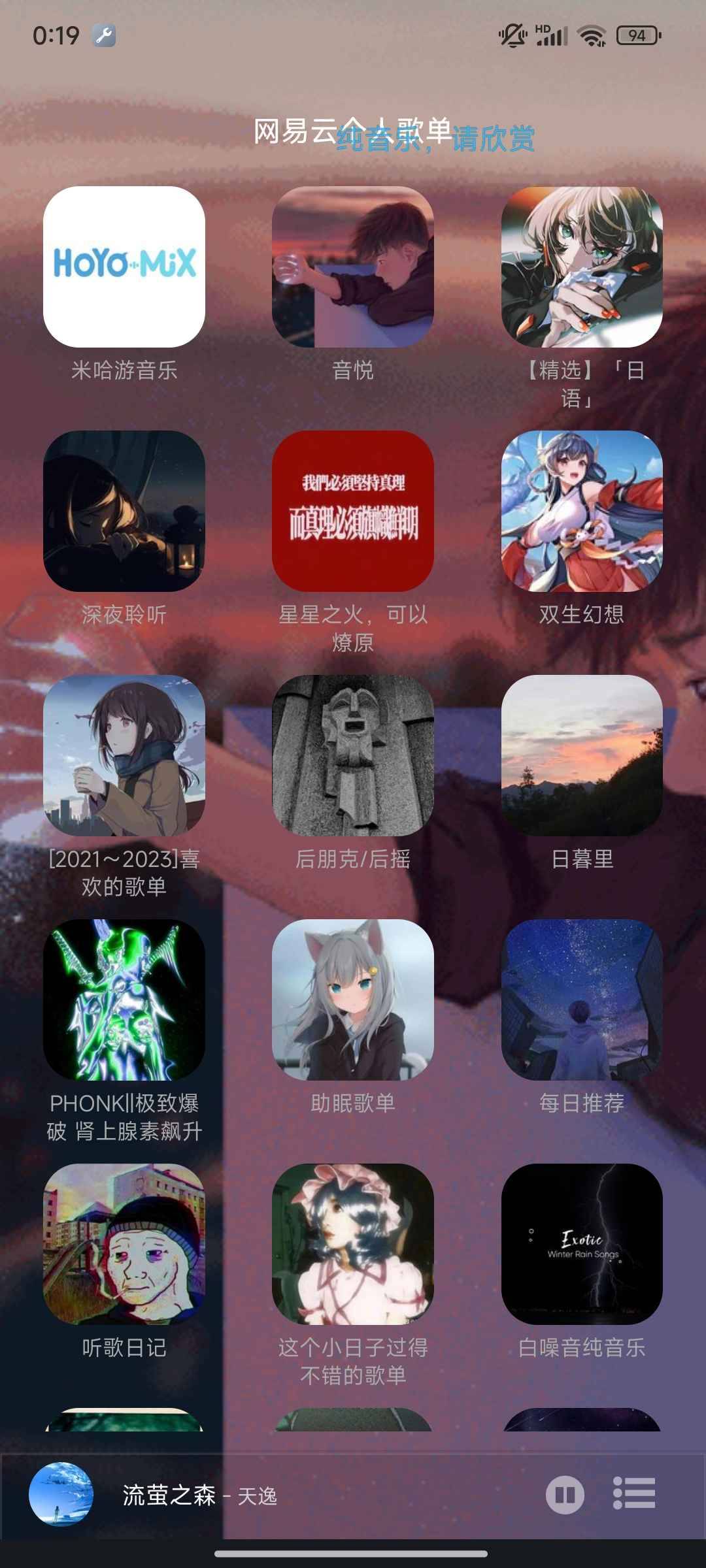This screenshot has height=1568, width=706.
Task: Open the 星星之火，可以燎原 playlist
Action: 353,511
